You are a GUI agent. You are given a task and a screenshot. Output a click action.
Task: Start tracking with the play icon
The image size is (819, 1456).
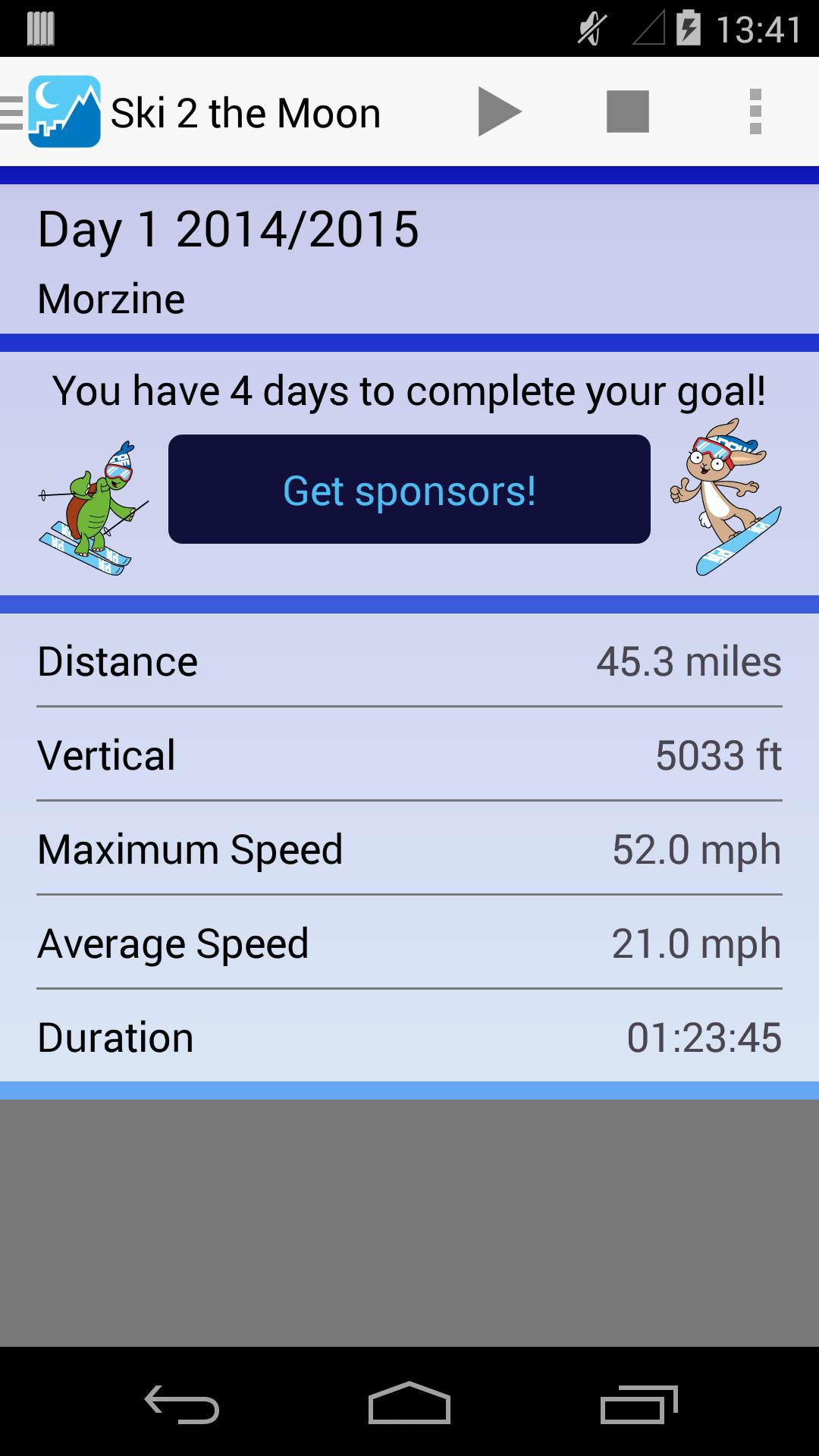(499, 112)
